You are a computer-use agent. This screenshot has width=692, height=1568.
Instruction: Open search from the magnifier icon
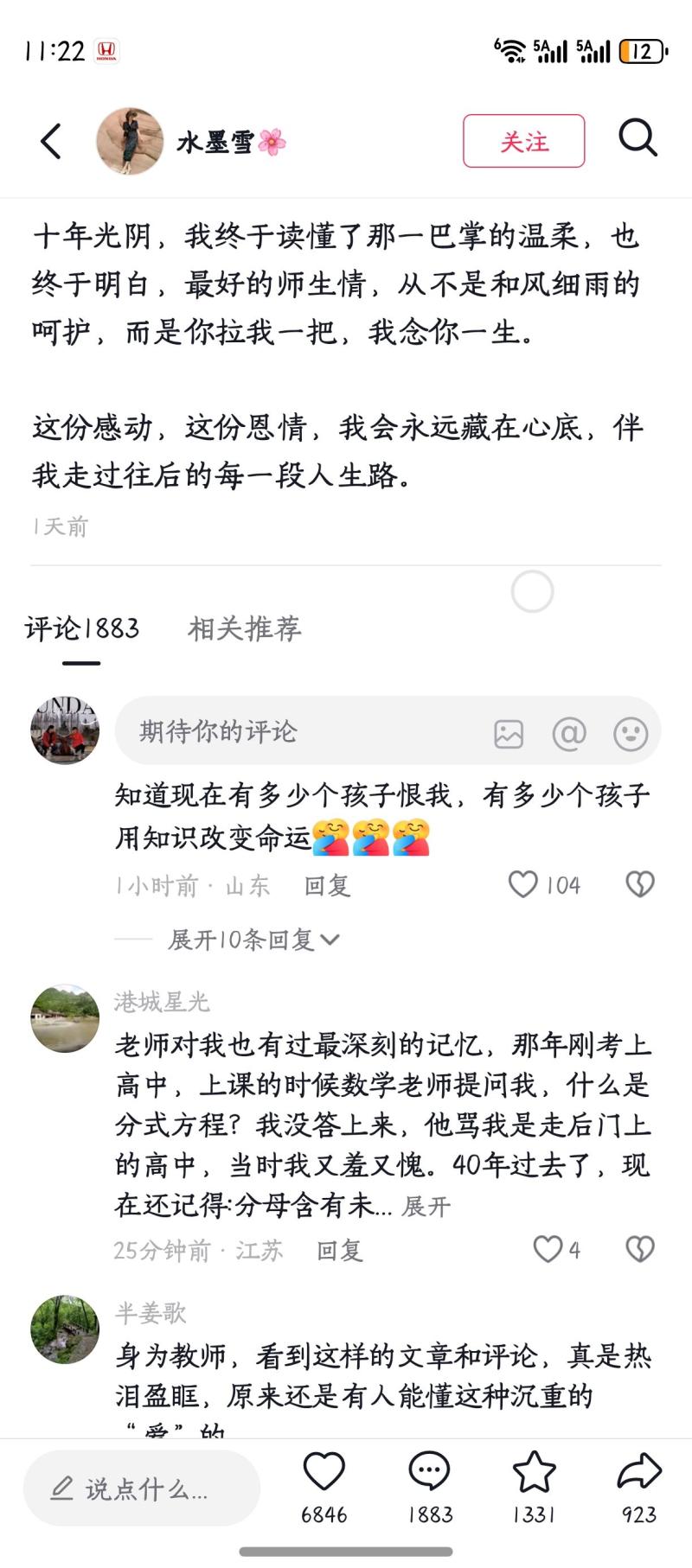(x=638, y=138)
